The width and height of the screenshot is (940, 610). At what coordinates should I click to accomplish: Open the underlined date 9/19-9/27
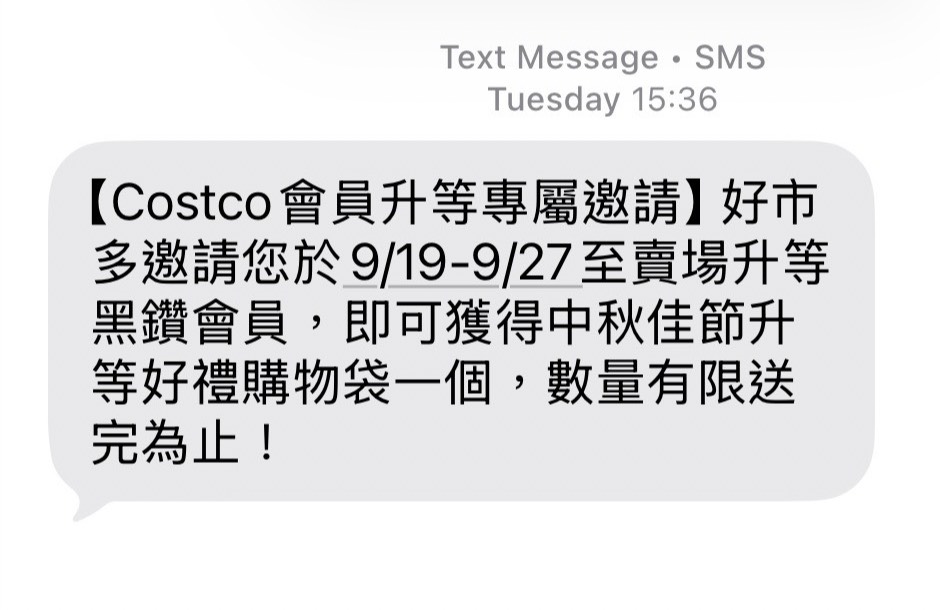[462, 263]
